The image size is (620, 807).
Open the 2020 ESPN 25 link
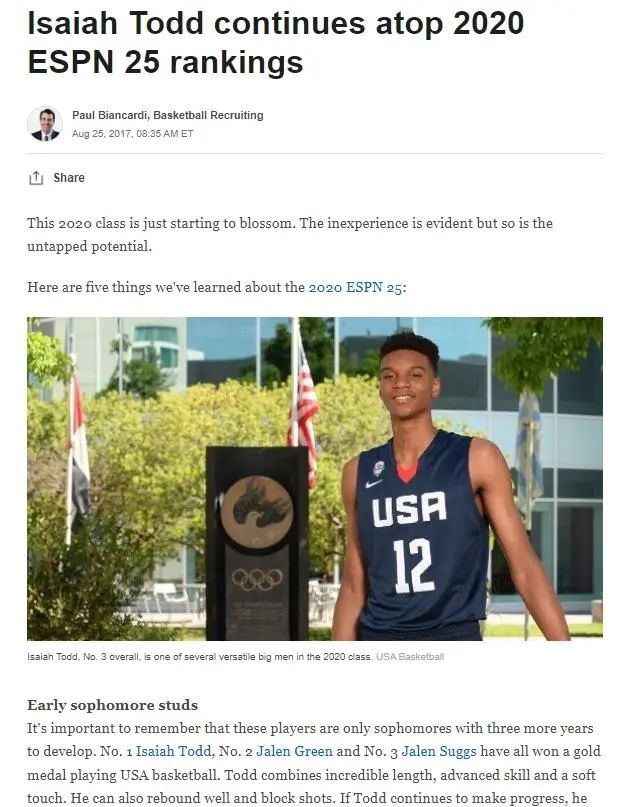point(355,287)
